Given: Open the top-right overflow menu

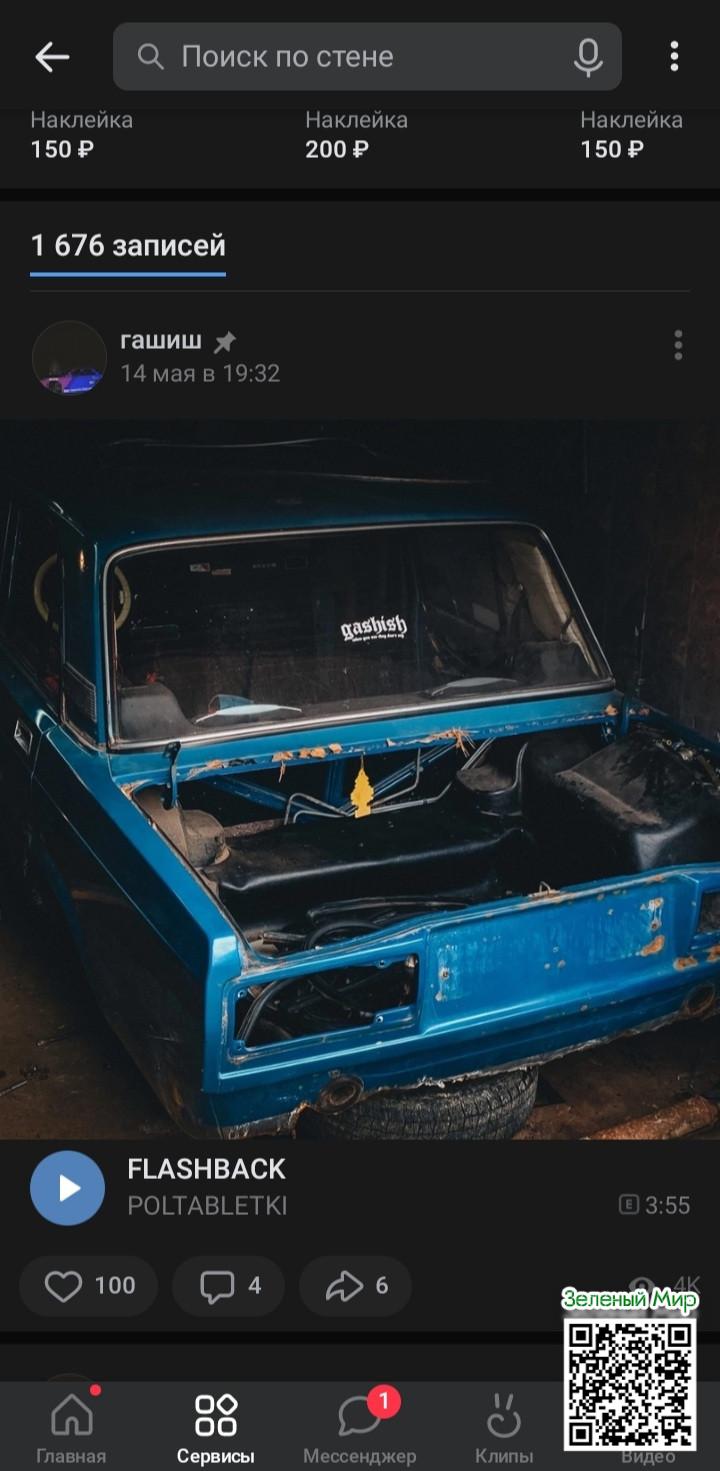Looking at the screenshot, I should point(674,57).
